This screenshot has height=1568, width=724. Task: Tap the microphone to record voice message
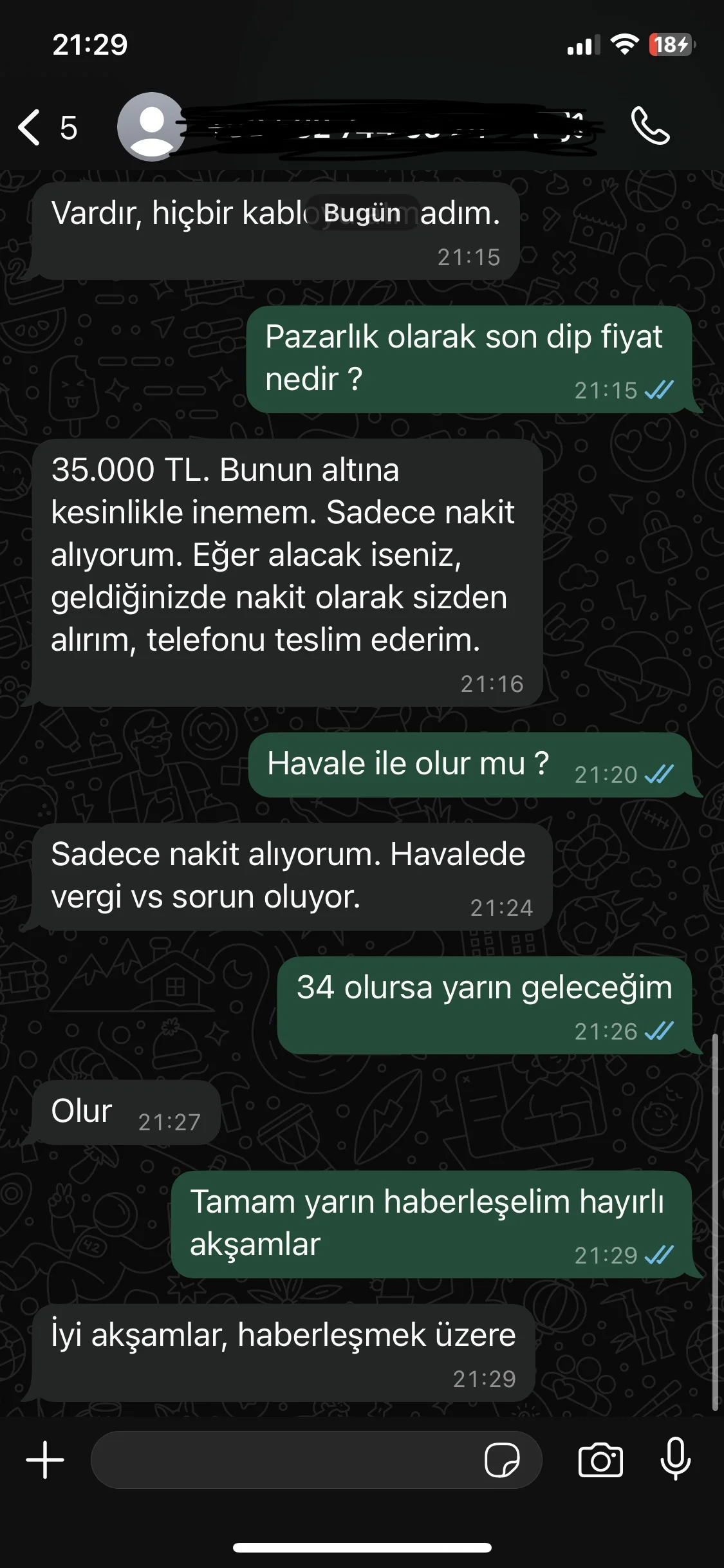(x=675, y=1459)
